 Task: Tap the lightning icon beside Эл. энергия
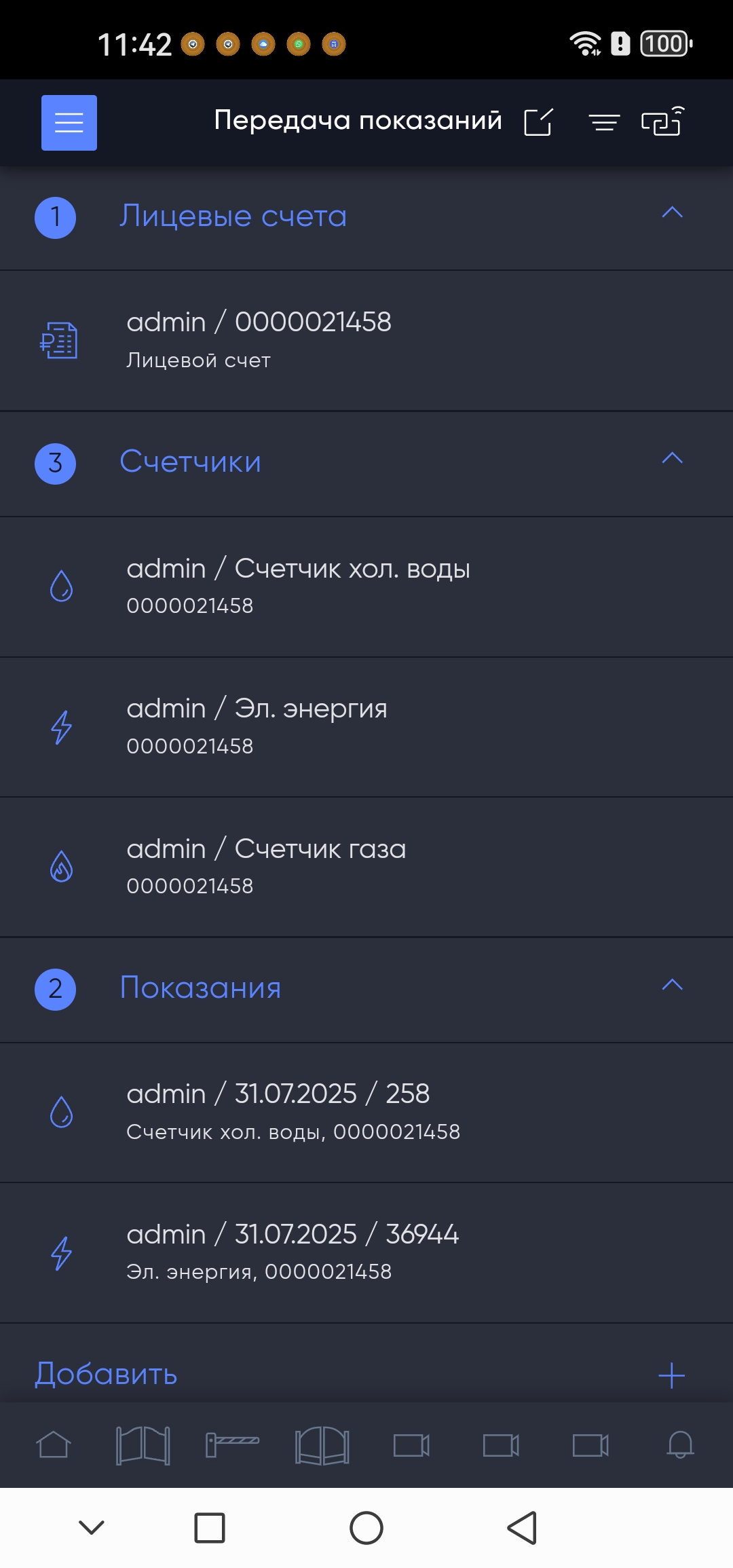click(x=62, y=728)
